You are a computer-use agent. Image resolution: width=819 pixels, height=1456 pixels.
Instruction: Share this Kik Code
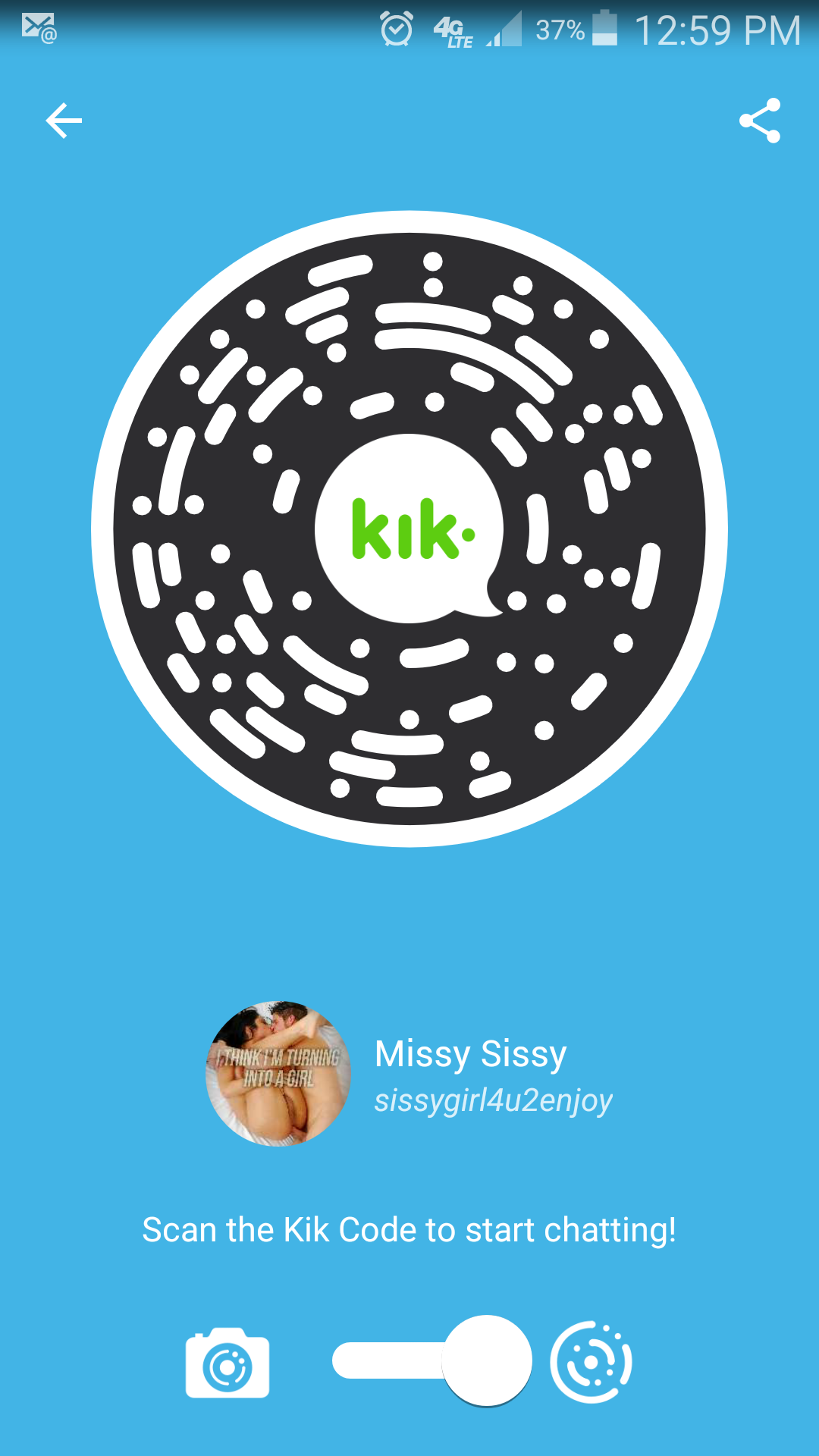pyautogui.click(x=759, y=121)
